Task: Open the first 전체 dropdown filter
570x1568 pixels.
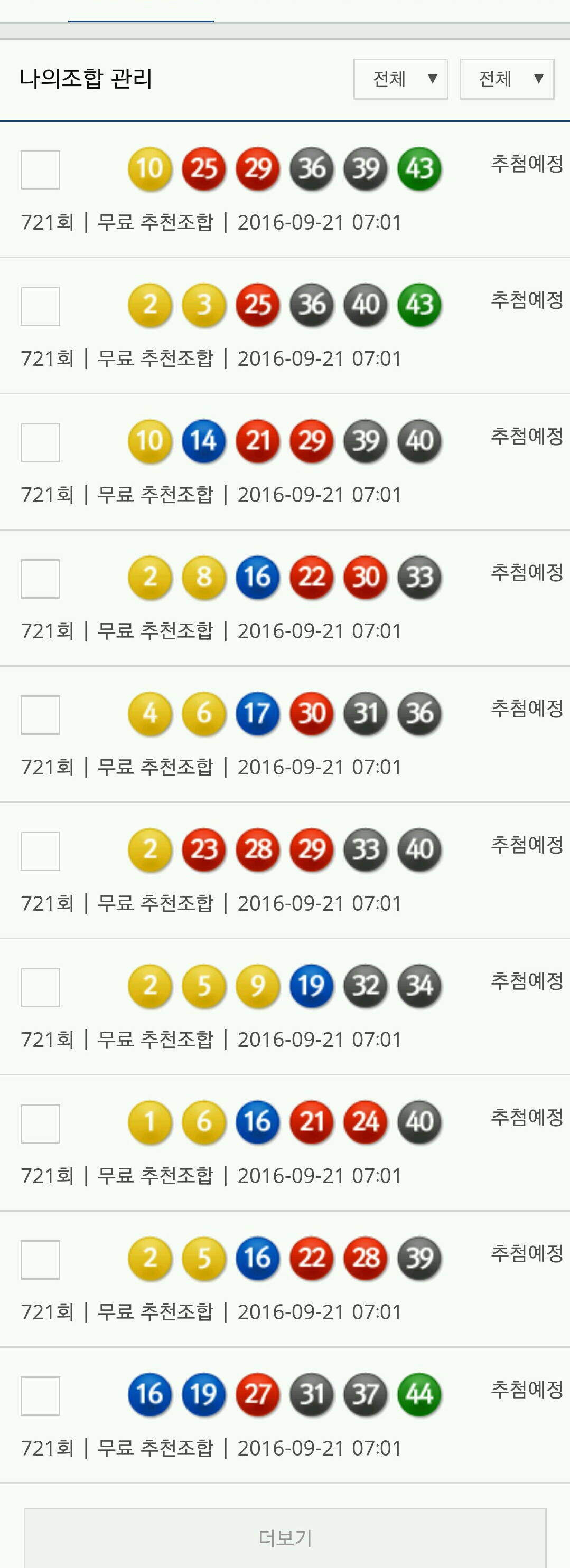Action: click(401, 79)
